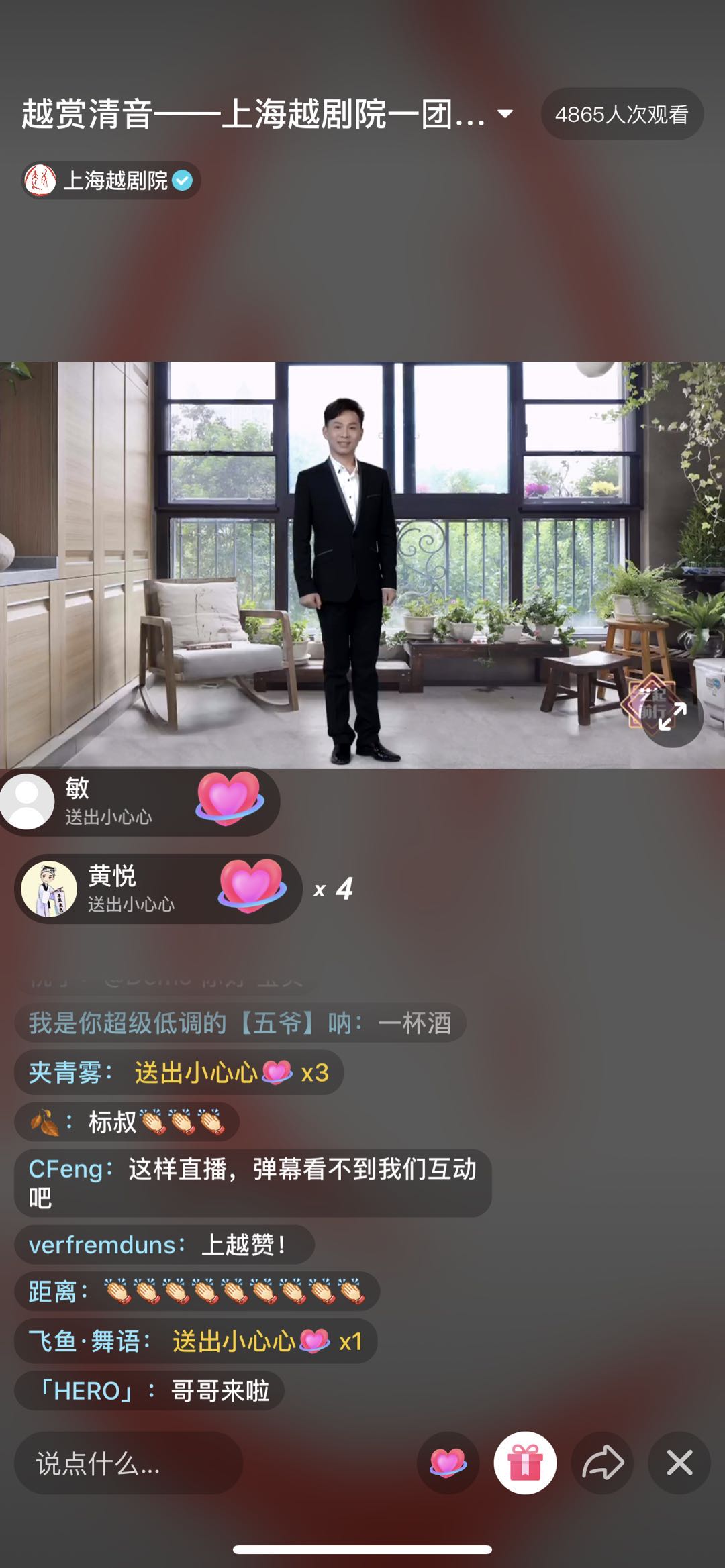Open 上海越剧院 host profile

coord(111,180)
